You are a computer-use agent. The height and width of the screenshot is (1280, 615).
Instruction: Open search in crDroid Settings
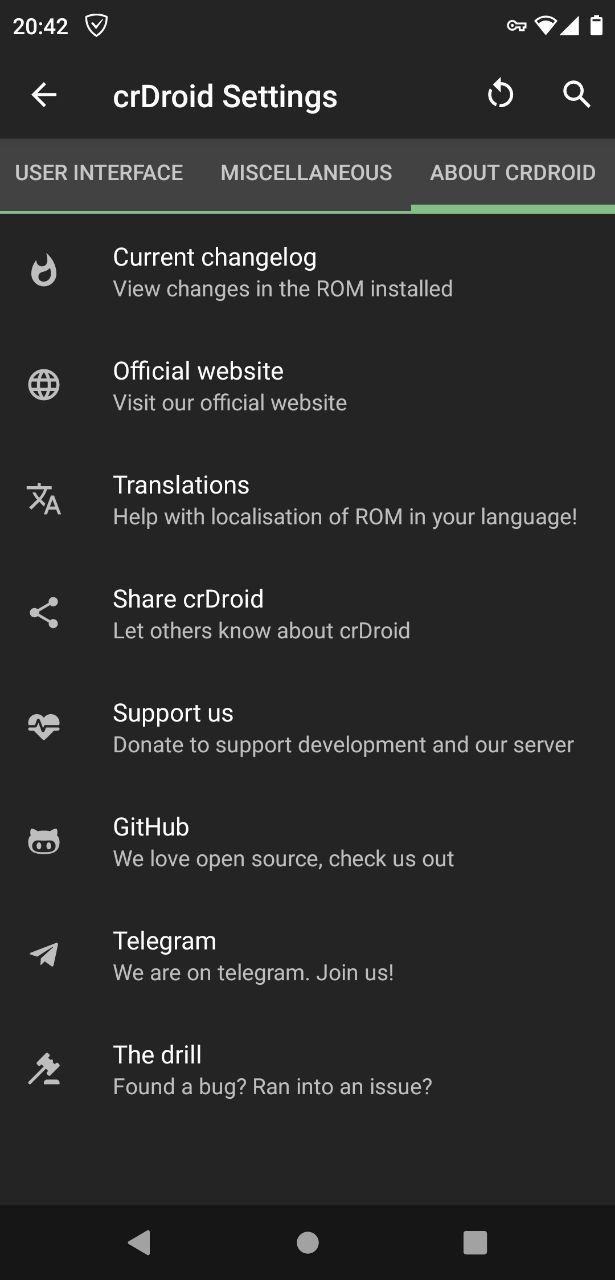tap(577, 95)
